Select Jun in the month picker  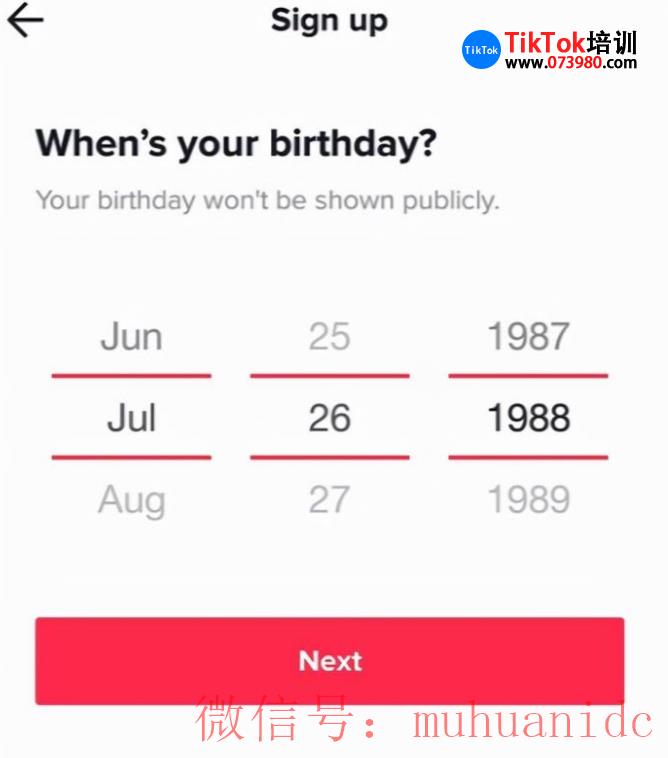pos(131,337)
